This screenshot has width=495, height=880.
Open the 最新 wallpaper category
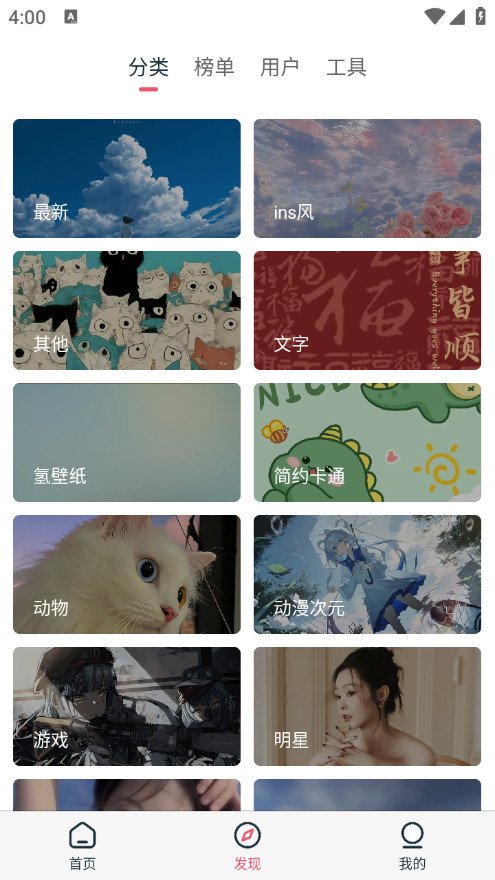pos(127,178)
